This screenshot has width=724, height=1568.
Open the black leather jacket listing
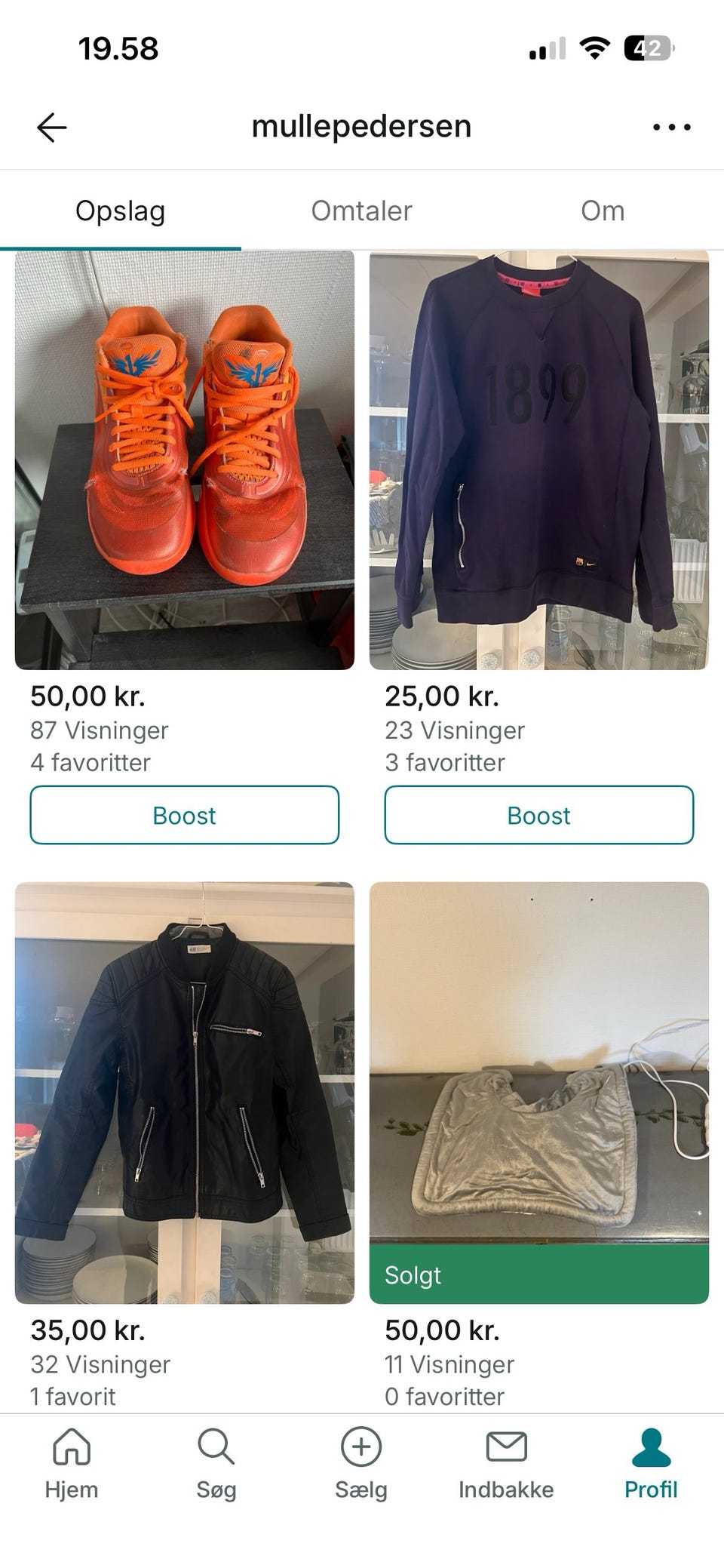coord(185,1094)
